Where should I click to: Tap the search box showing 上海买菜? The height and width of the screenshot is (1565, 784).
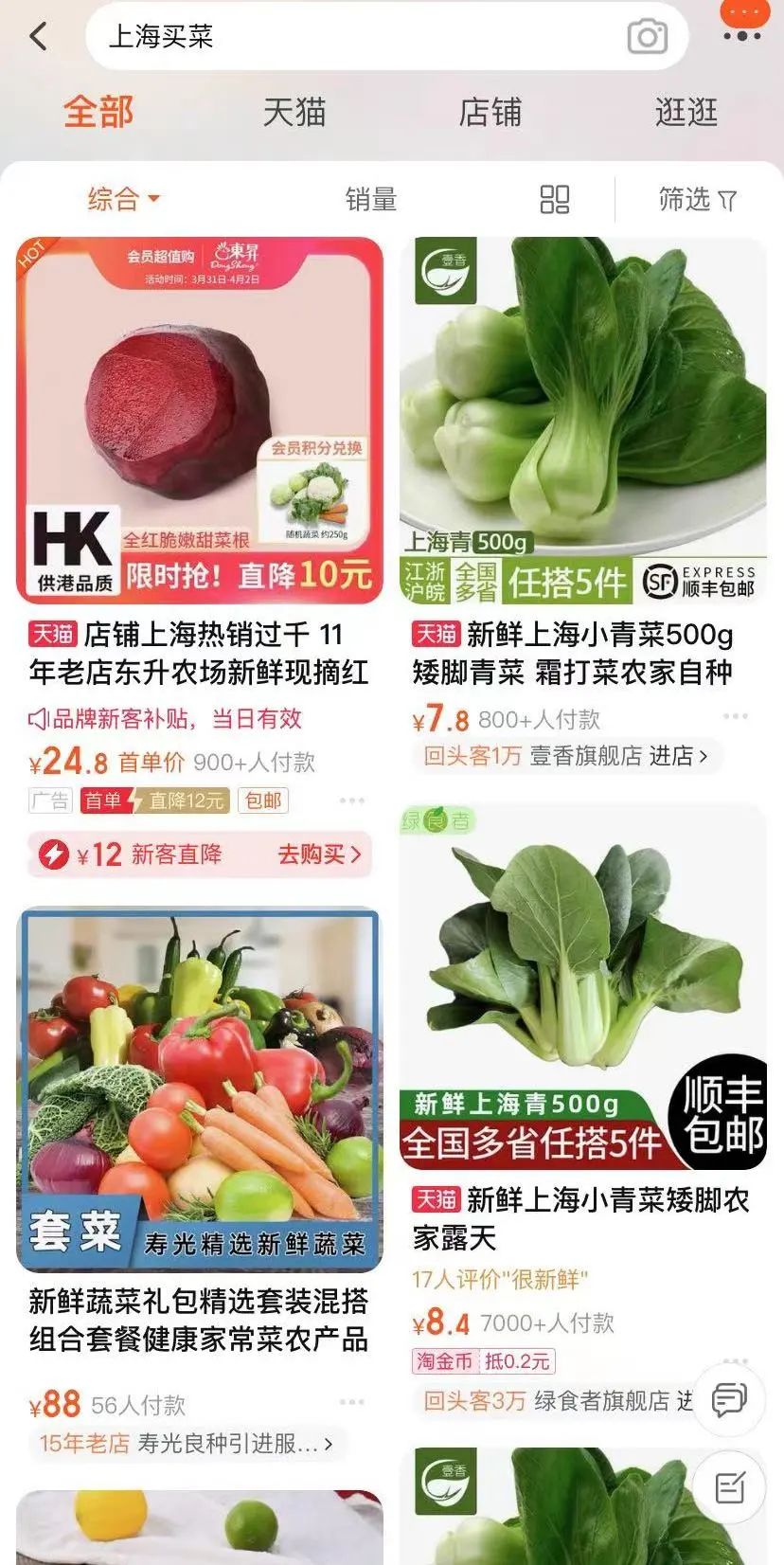pyautogui.click(x=360, y=37)
